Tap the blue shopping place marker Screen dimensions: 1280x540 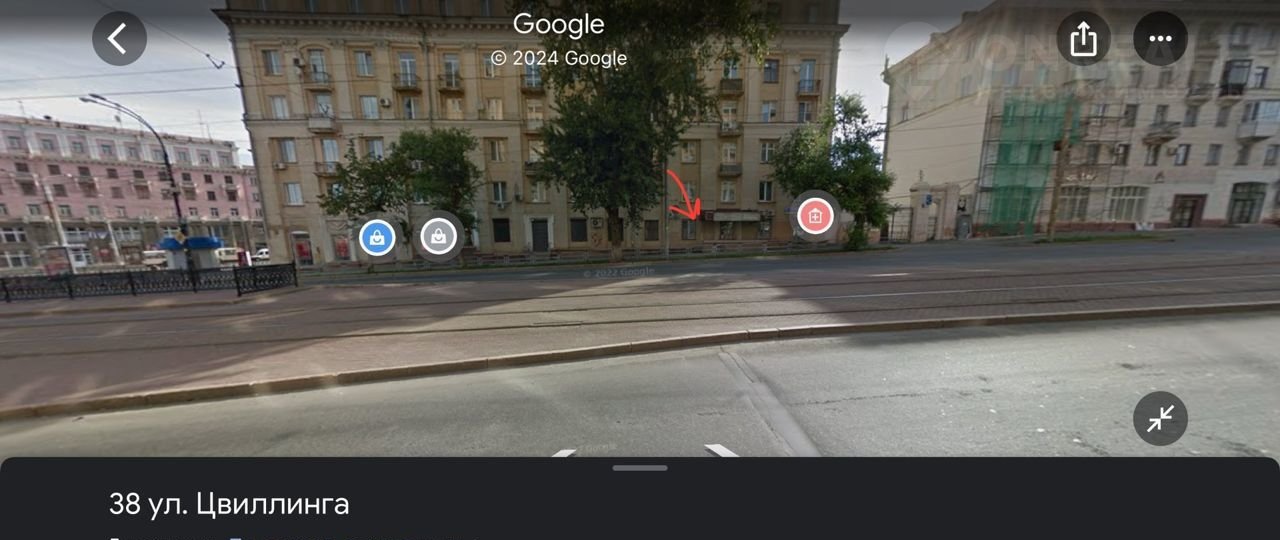click(377, 238)
